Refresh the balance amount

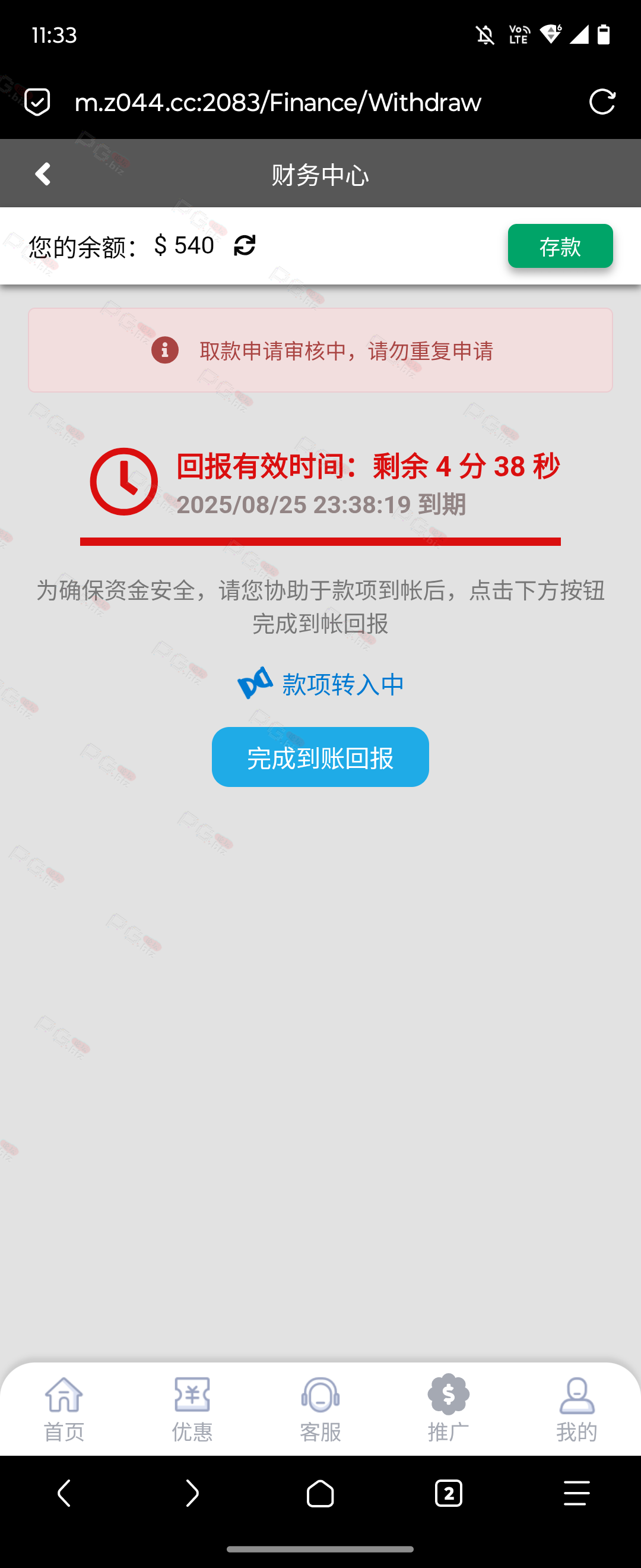click(245, 245)
